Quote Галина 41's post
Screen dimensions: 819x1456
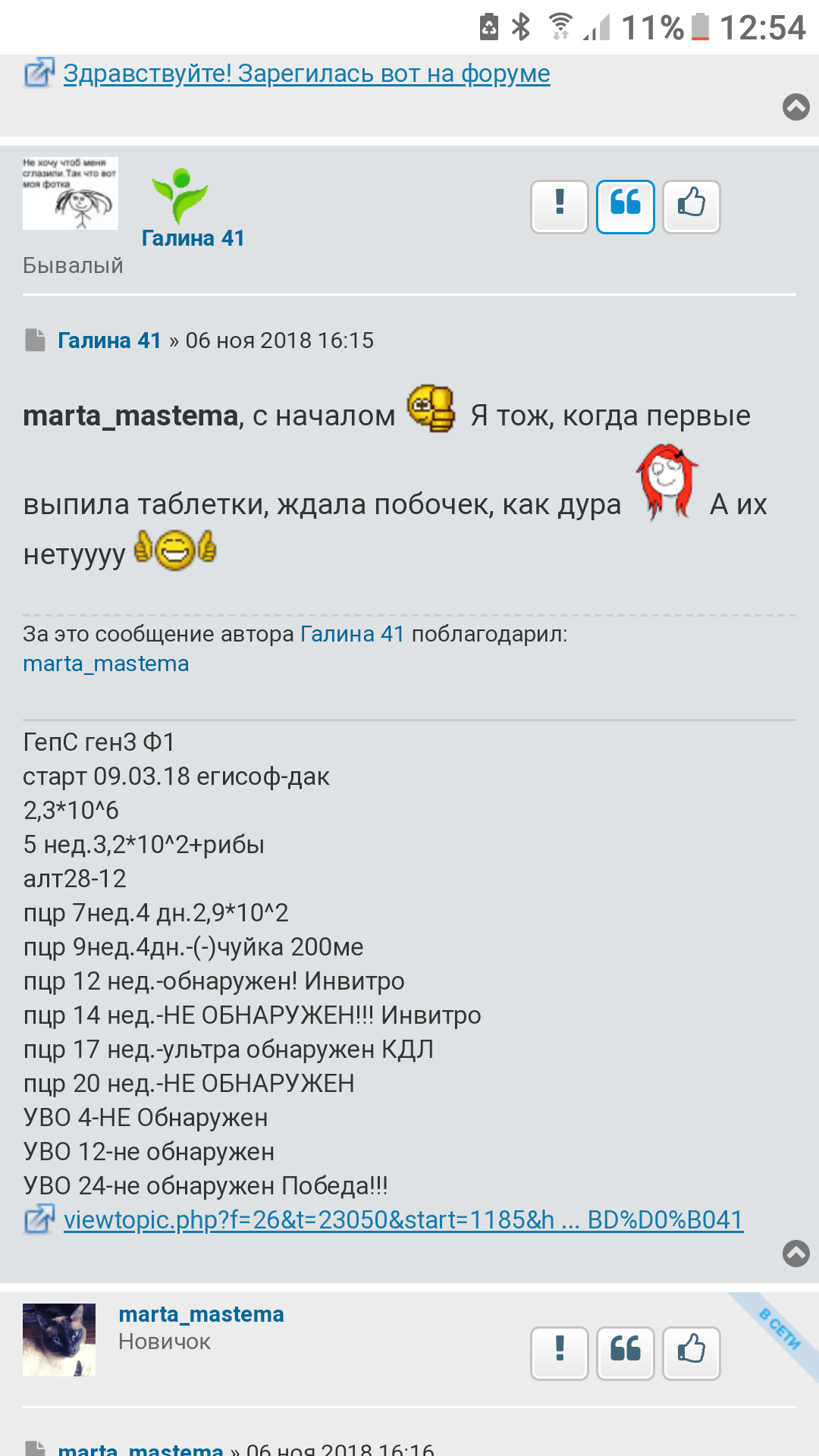tap(626, 206)
